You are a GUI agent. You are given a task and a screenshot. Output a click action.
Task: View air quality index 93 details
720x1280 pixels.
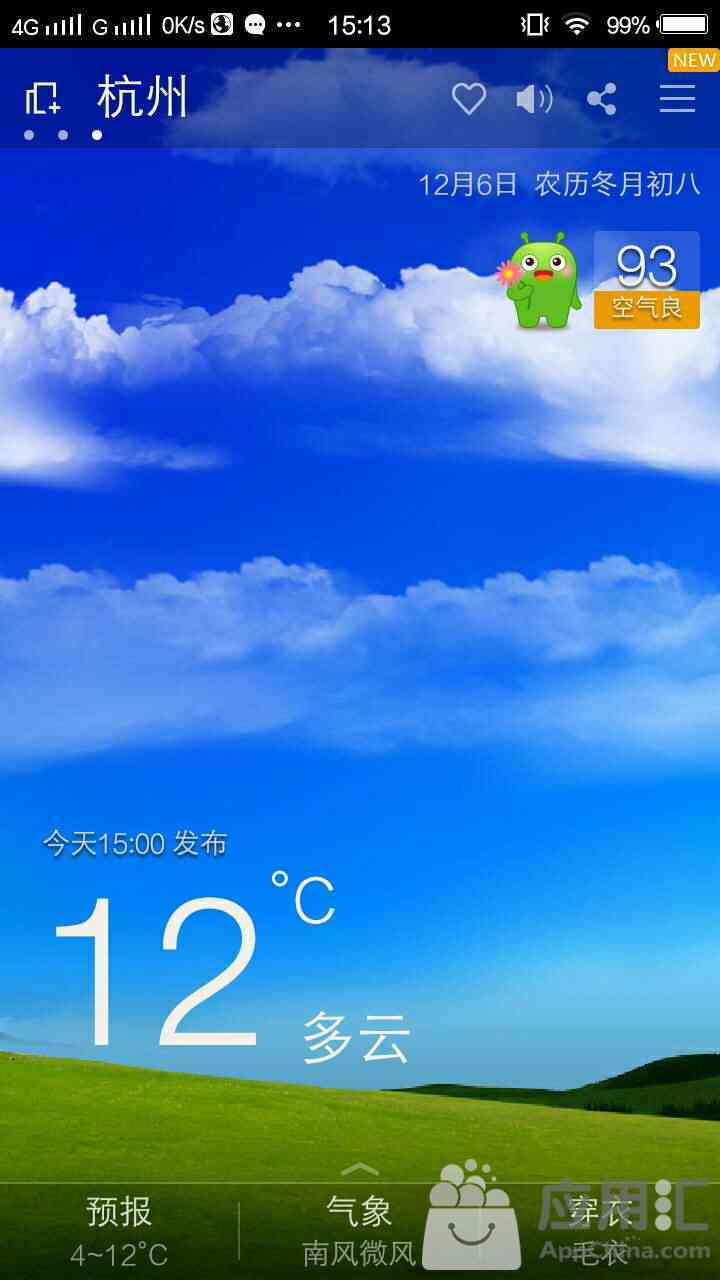point(647,280)
